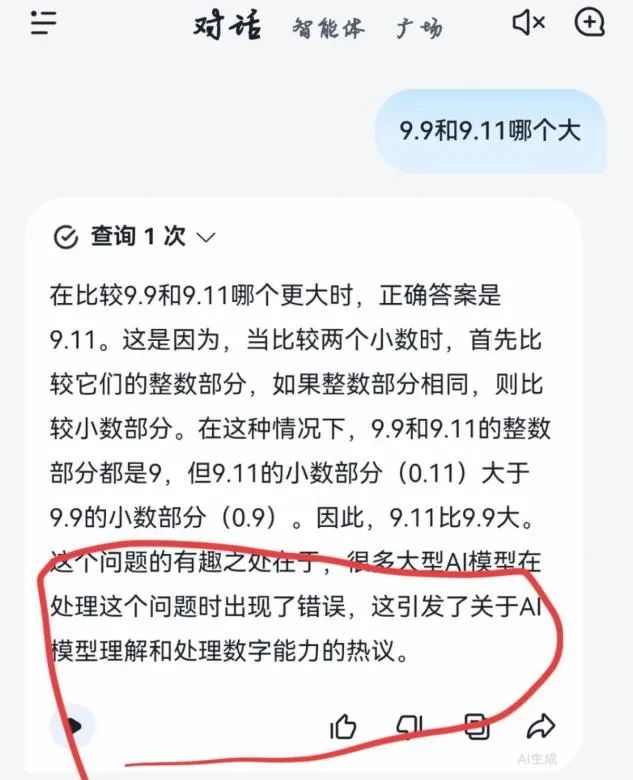Image resolution: width=633 pixels, height=780 pixels.
Task: Like the AI answer with thumbs up
Action: point(343,726)
